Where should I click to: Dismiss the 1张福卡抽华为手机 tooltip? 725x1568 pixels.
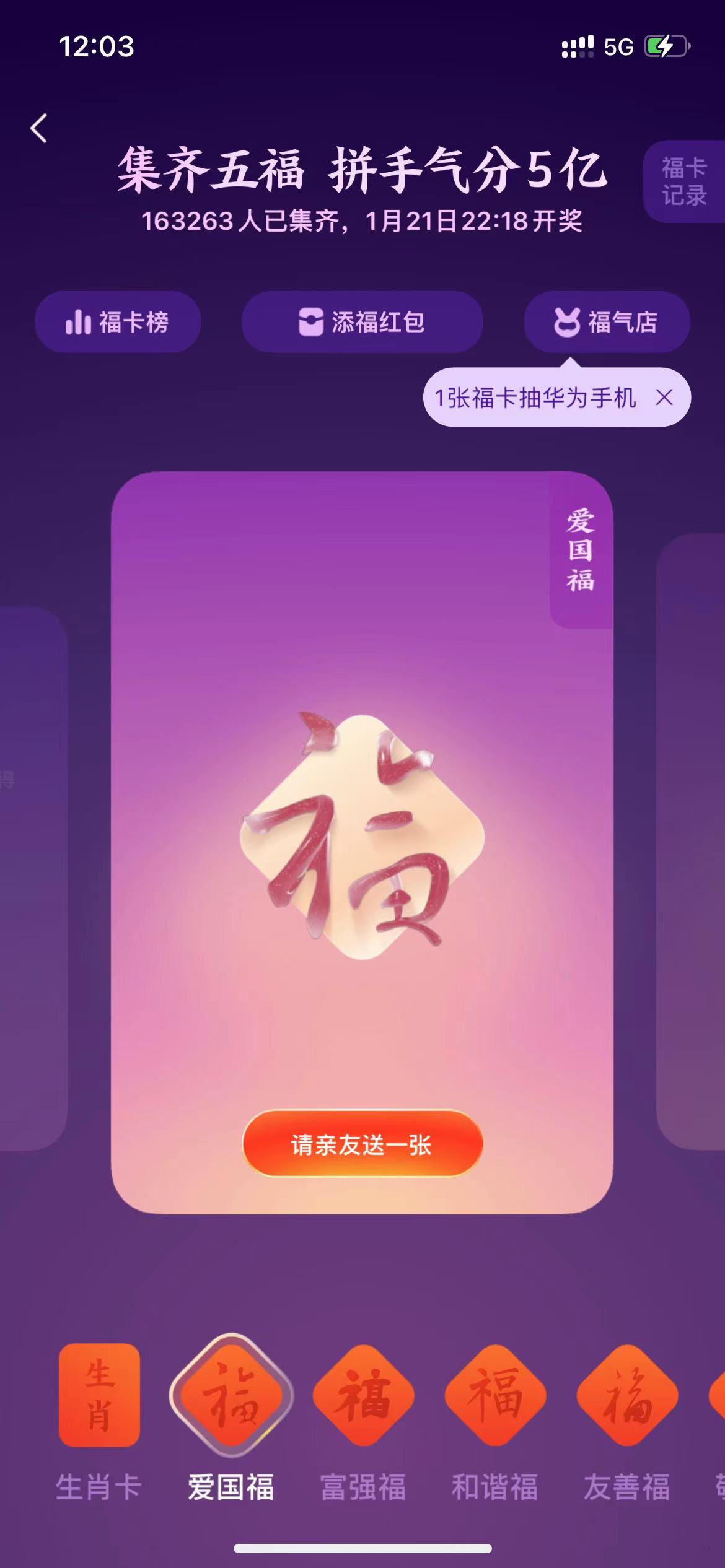click(664, 398)
